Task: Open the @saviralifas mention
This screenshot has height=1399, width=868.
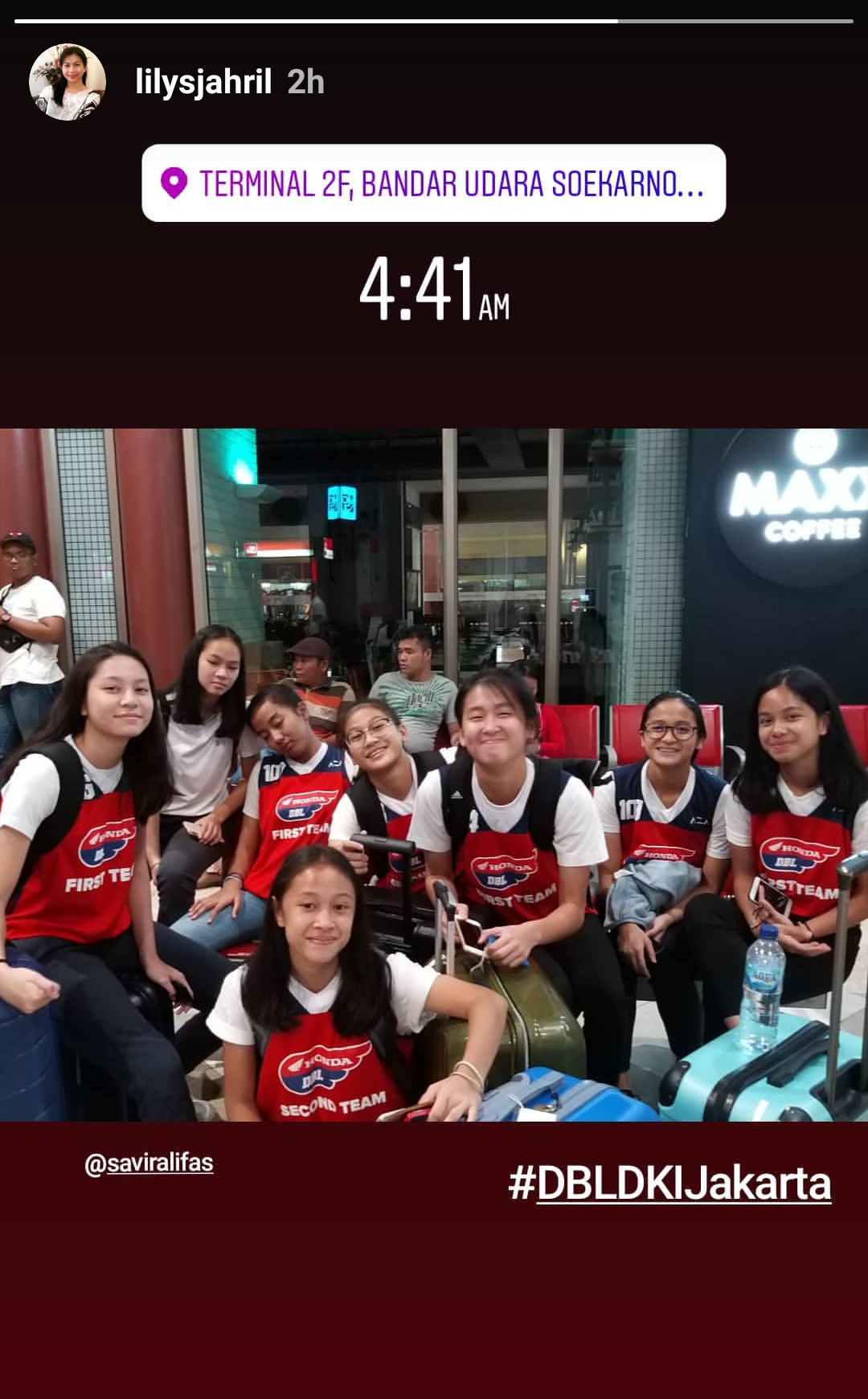Action: click(149, 1163)
